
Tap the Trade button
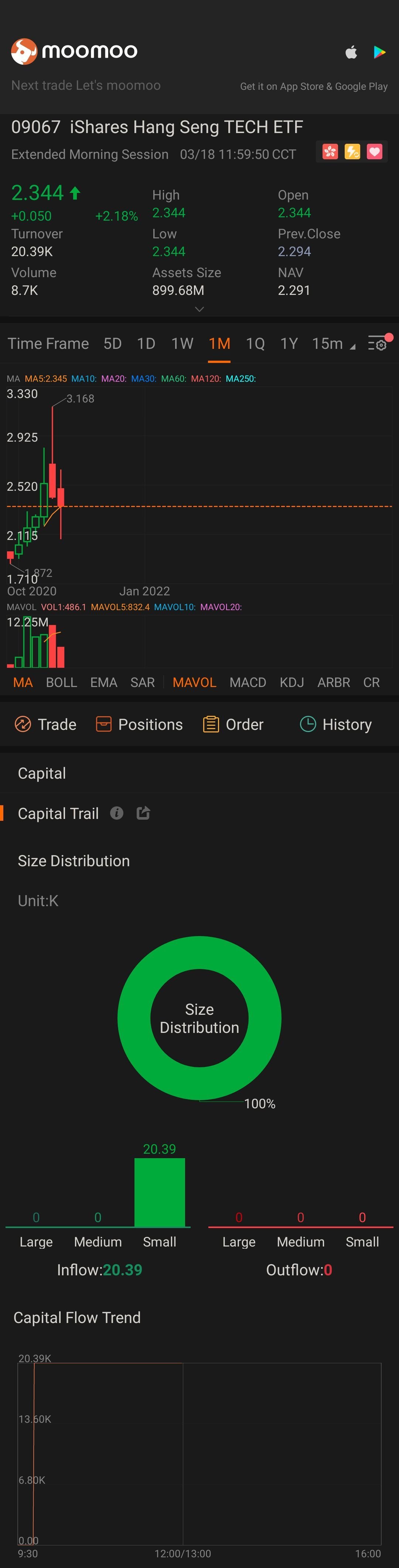coord(45,724)
